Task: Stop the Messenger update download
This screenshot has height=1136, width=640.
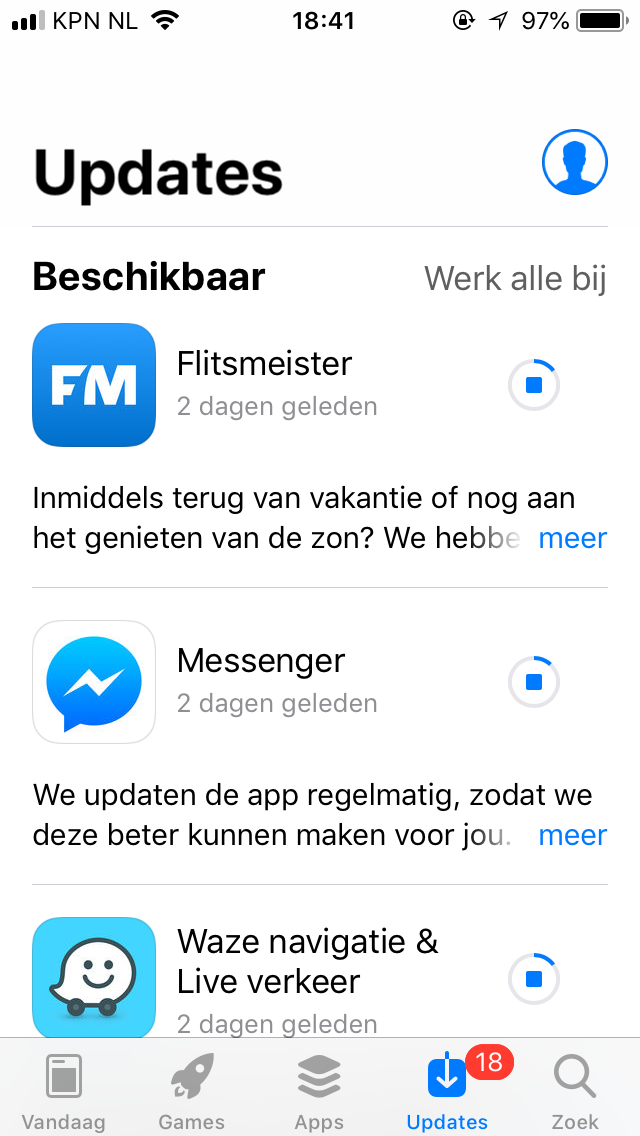Action: (x=534, y=682)
